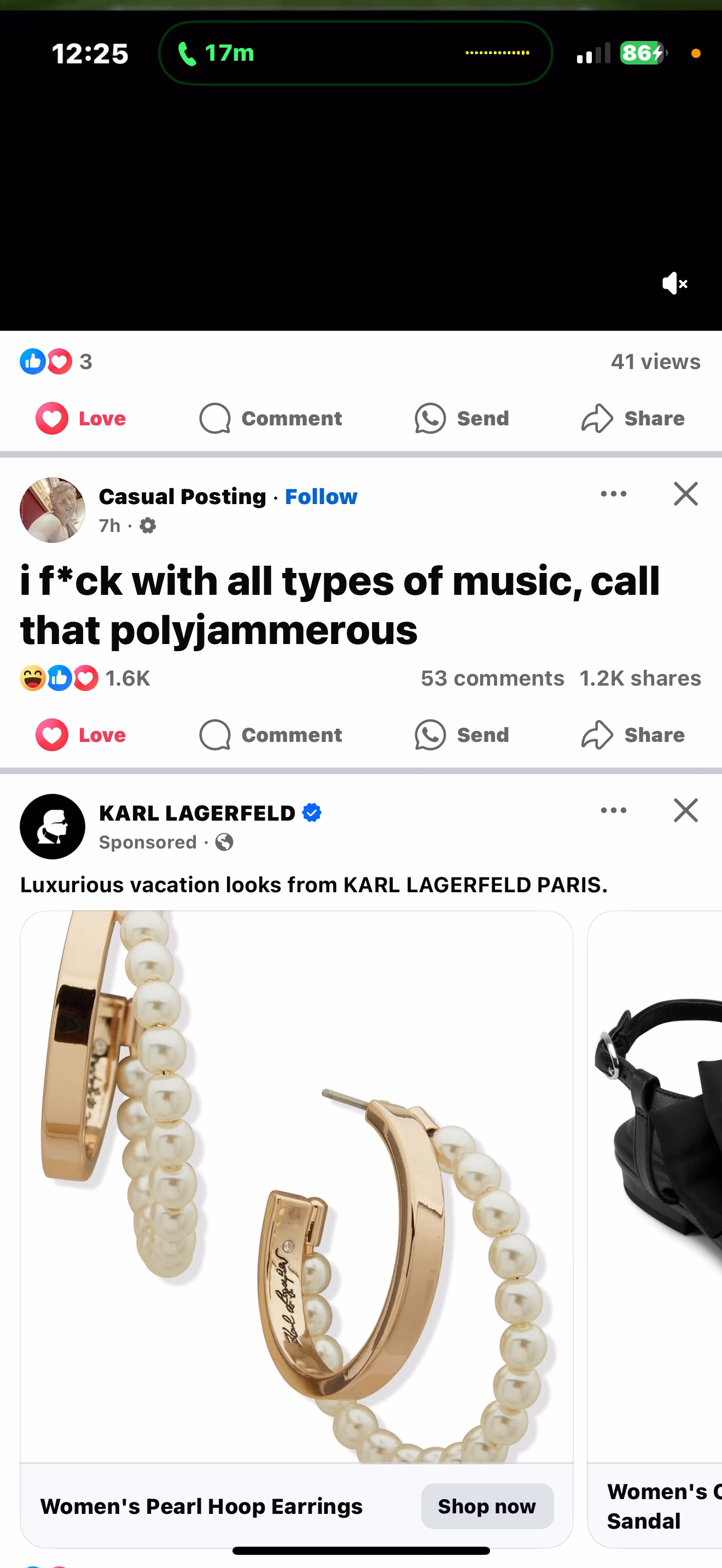Open KARL LAGERFELD page name
The height and width of the screenshot is (1568, 722).
pos(197,813)
